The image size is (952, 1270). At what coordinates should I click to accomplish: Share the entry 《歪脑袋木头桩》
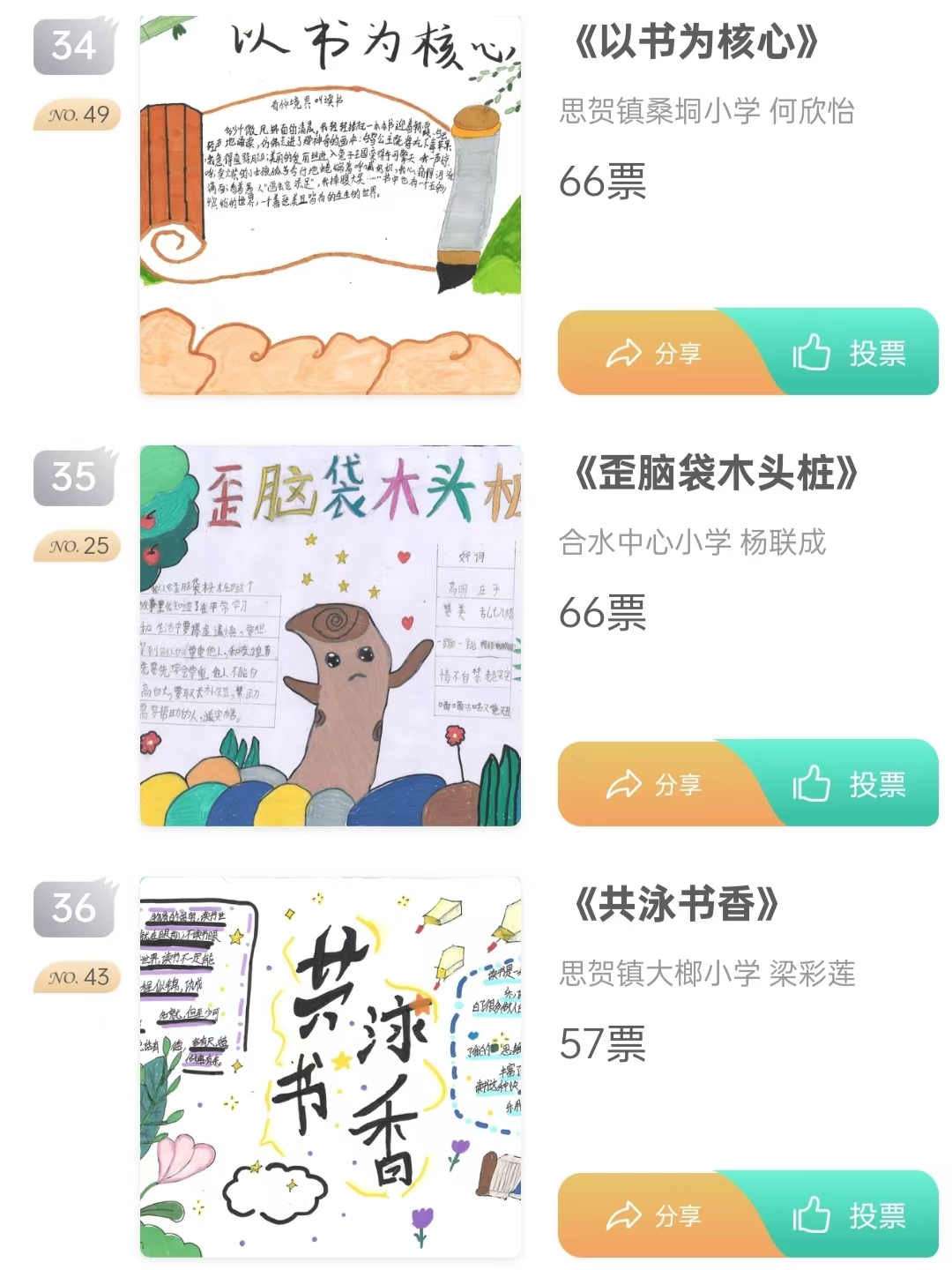654,784
